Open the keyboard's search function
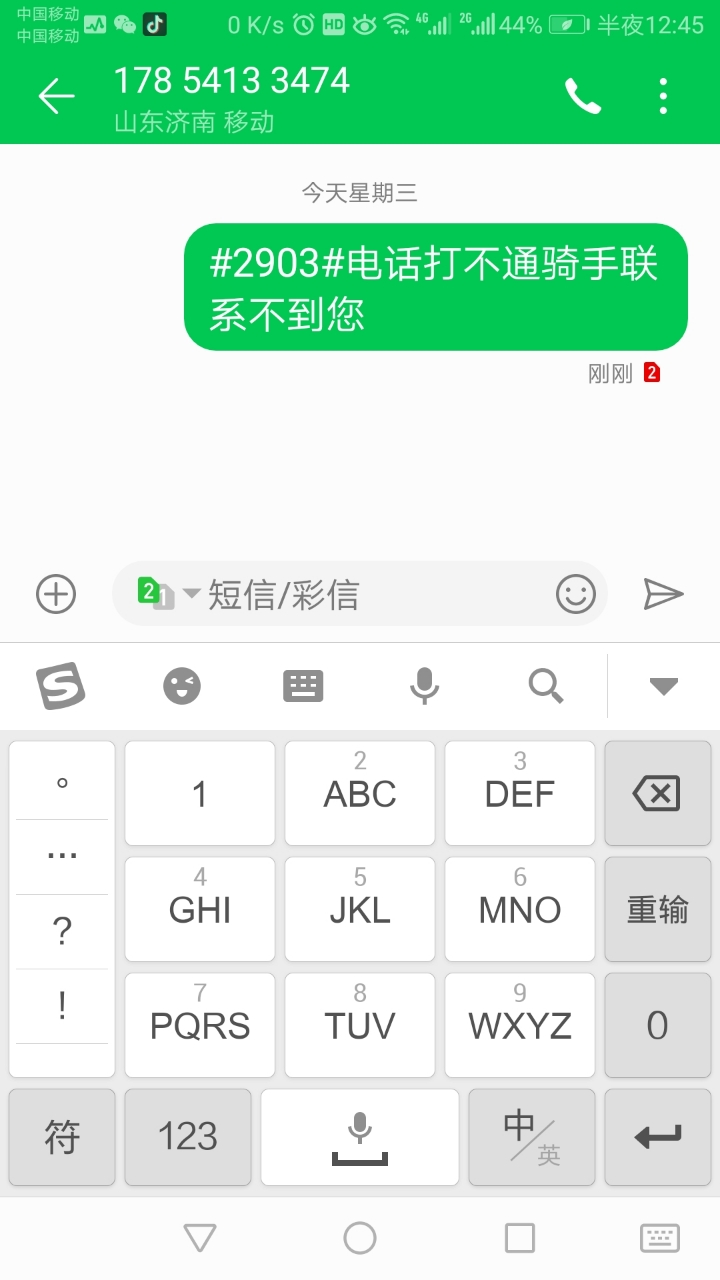The height and width of the screenshot is (1280, 720). 545,686
